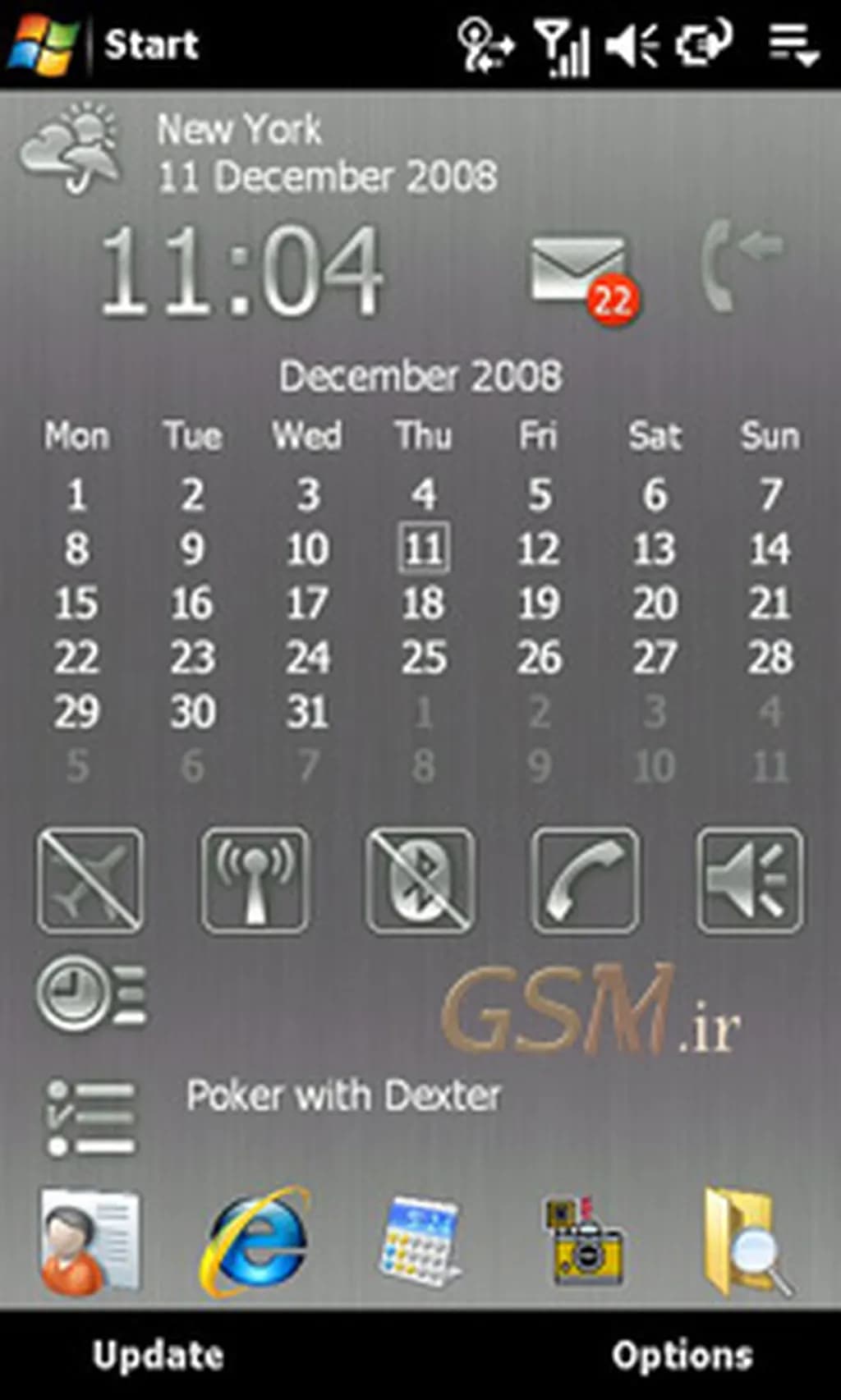This screenshot has width=841, height=1400.
Task: Open the 11:04 clock display
Action: (241, 271)
